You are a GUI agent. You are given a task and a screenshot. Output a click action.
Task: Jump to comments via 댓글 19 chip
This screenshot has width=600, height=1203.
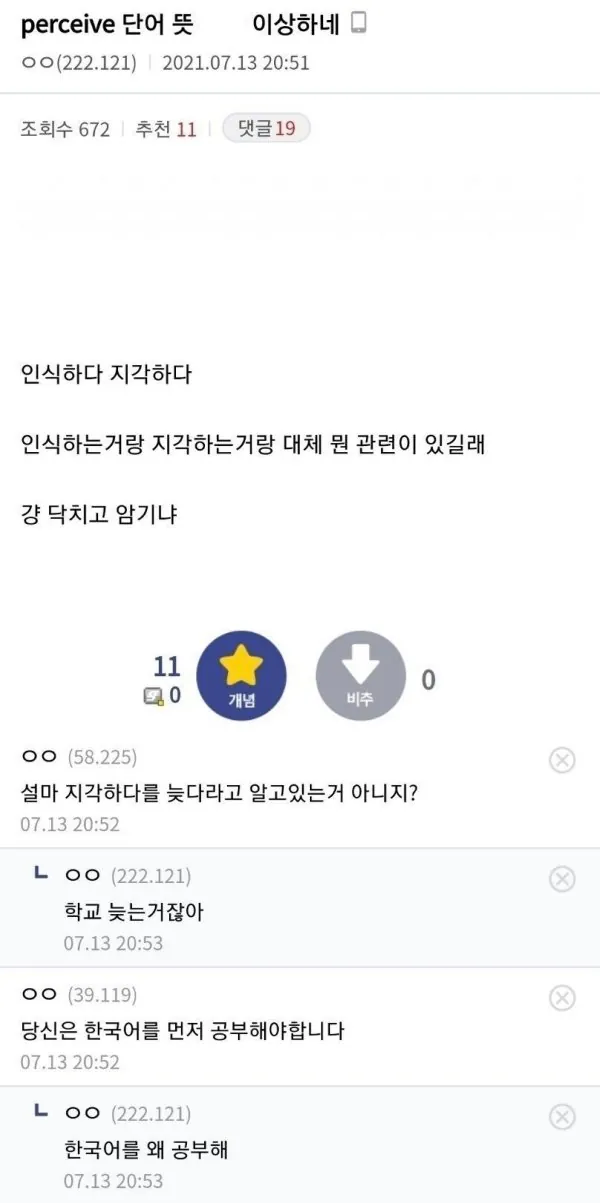(x=266, y=129)
